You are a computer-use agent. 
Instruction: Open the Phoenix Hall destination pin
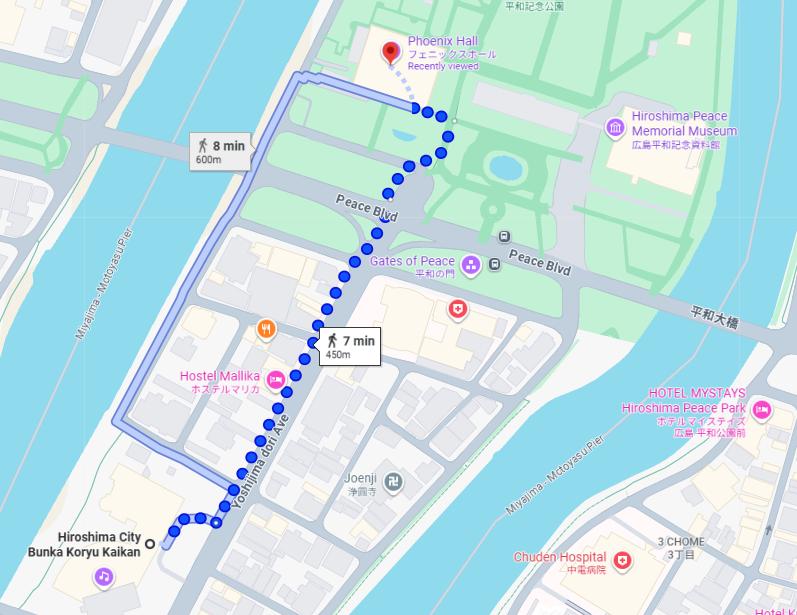pyautogui.click(x=392, y=53)
